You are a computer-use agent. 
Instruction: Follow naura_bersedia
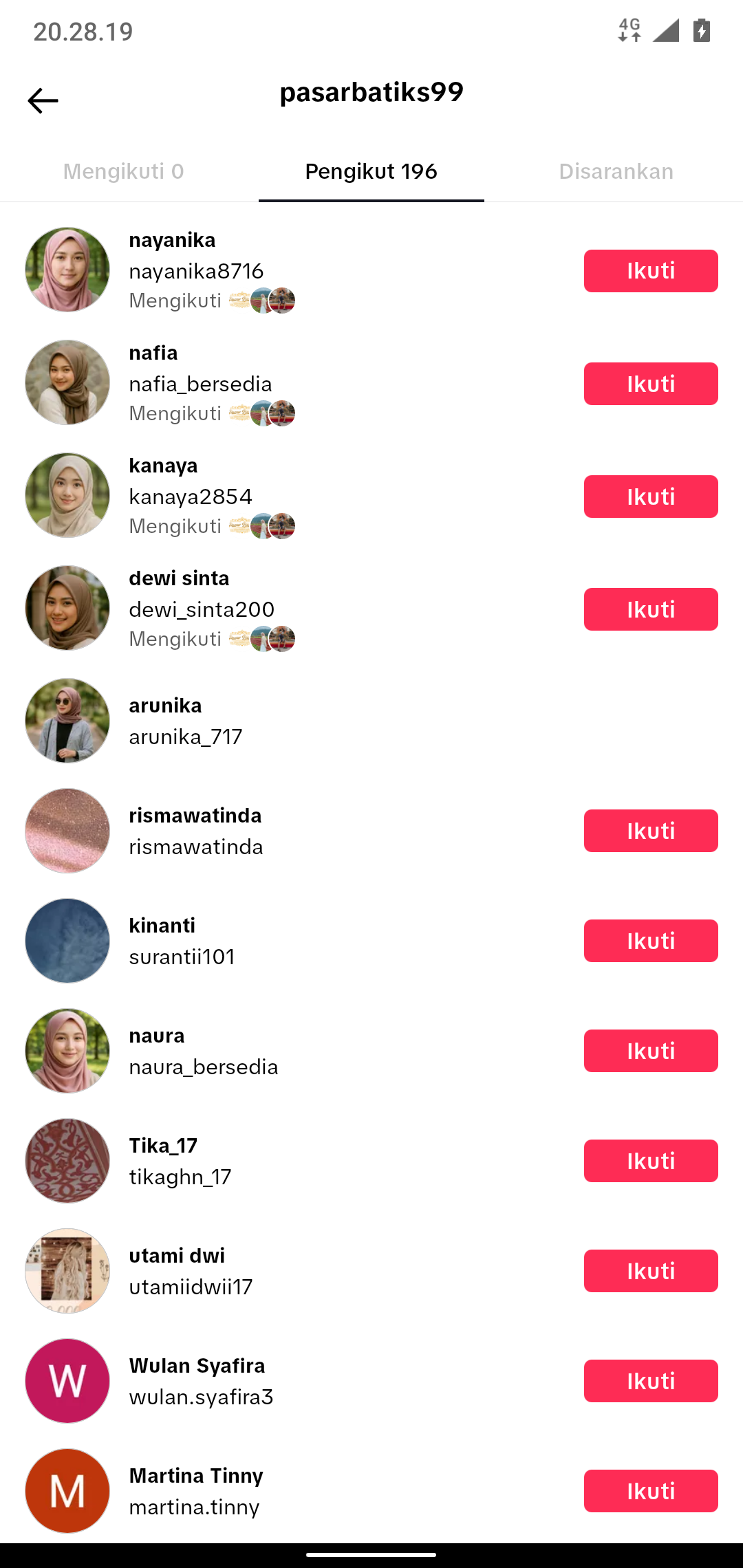point(651,1051)
